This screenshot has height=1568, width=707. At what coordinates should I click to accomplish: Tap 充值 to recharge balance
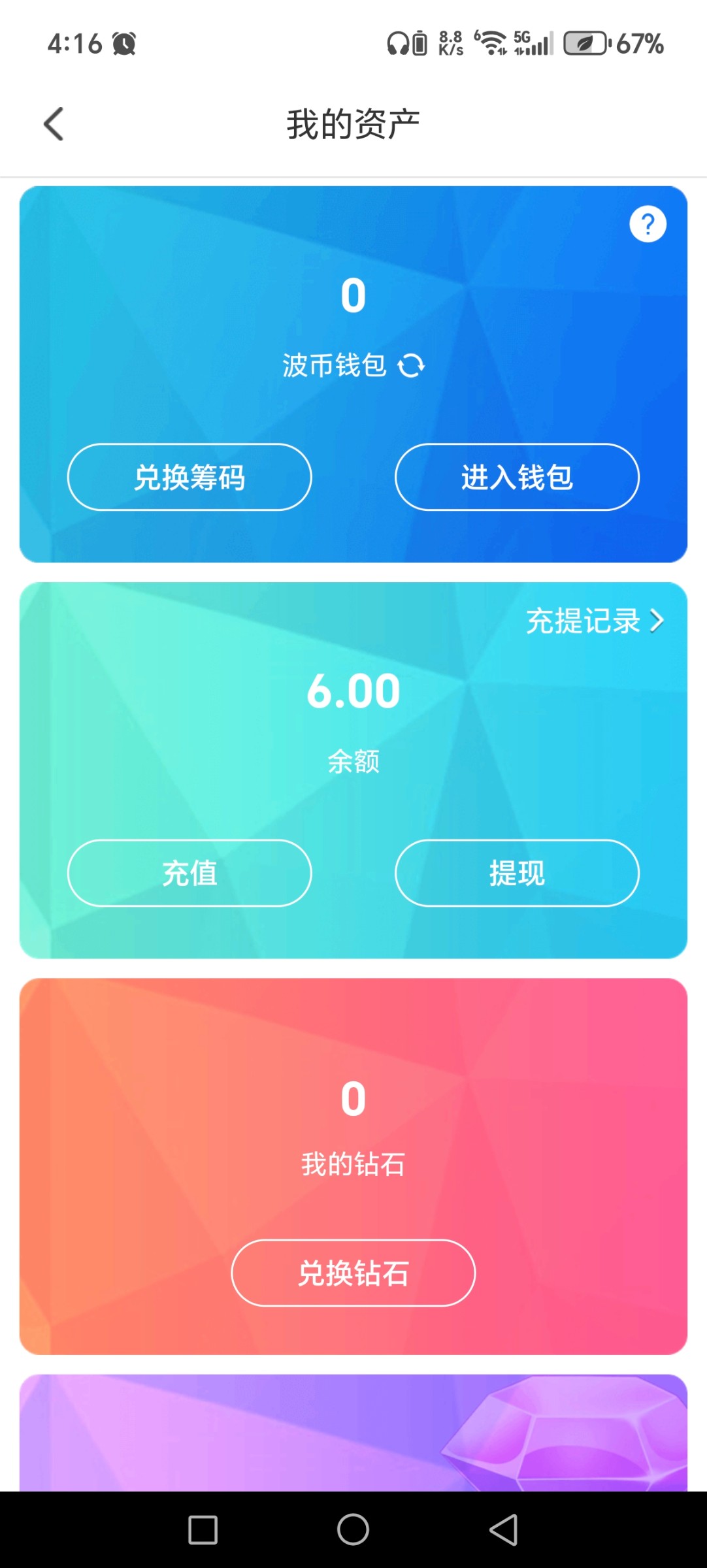point(189,873)
